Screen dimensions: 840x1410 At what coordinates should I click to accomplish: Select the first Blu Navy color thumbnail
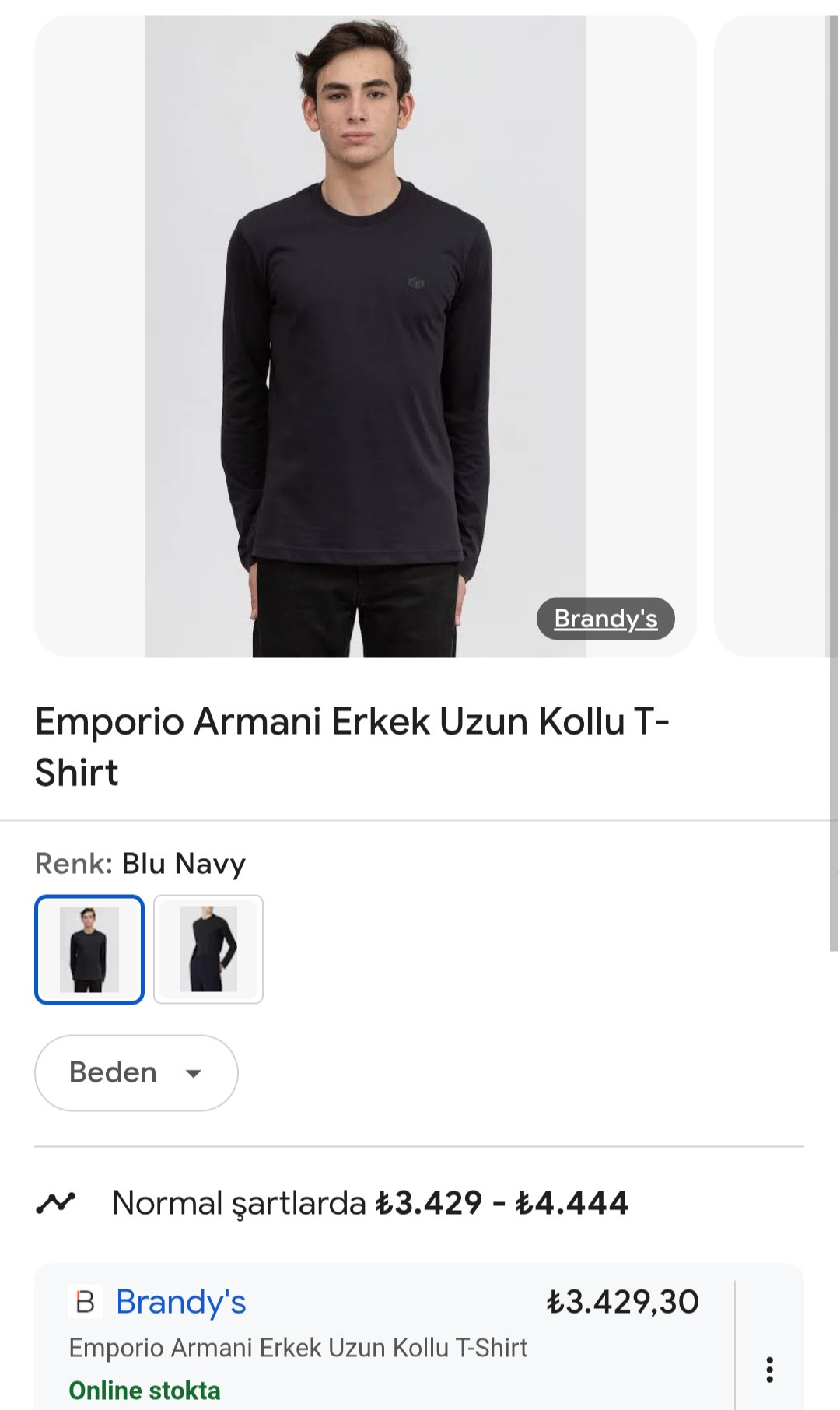tap(89, 949)
